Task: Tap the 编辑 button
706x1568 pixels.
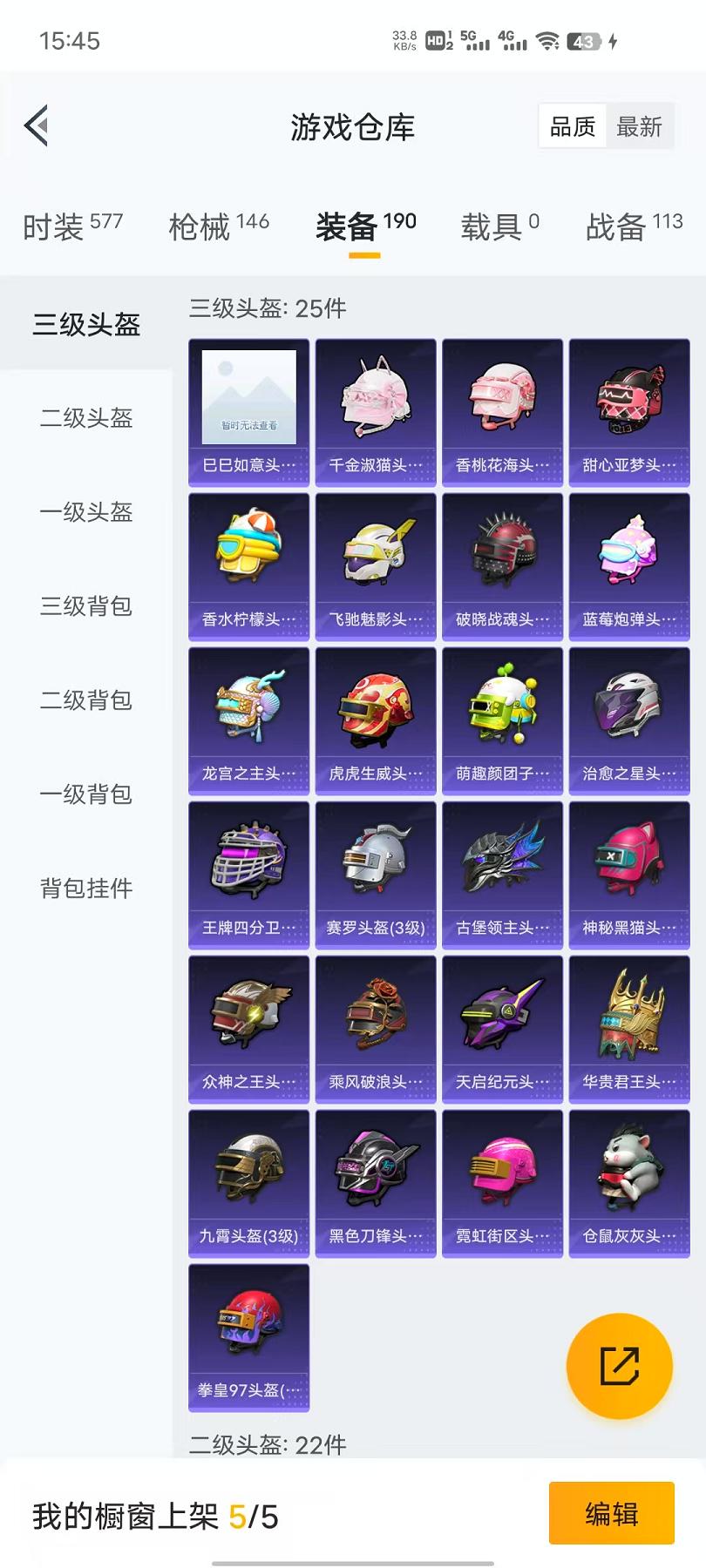Action: 611,1513
